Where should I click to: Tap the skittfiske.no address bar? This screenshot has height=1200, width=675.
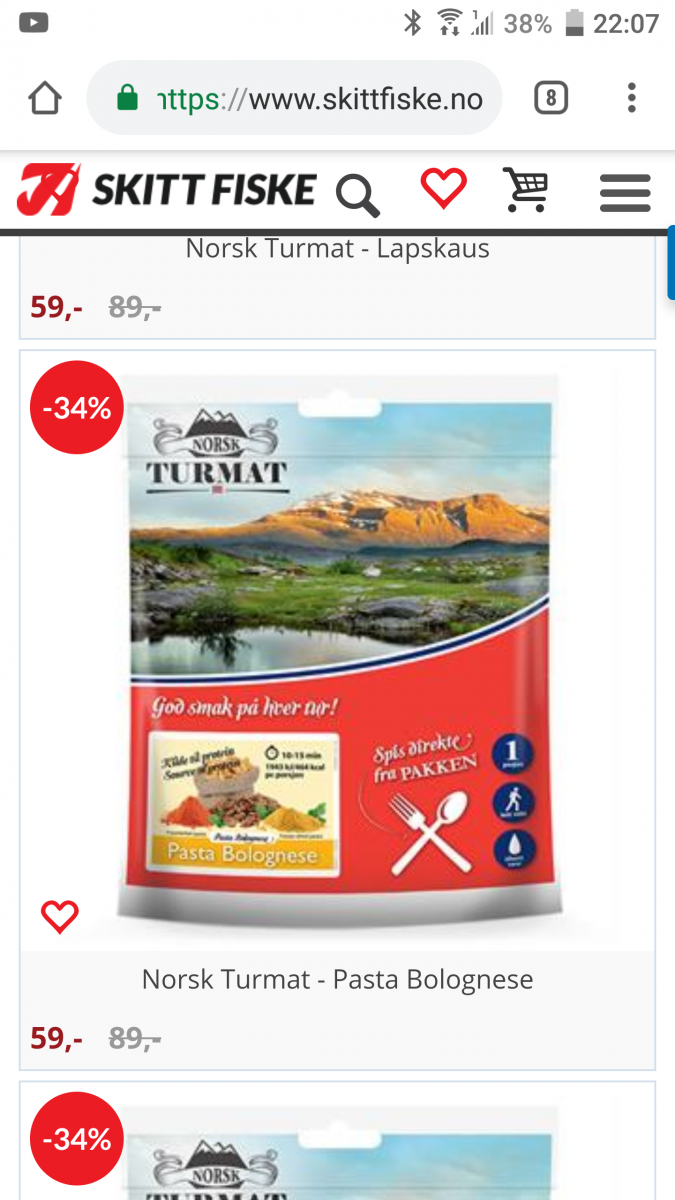[300, 99]
